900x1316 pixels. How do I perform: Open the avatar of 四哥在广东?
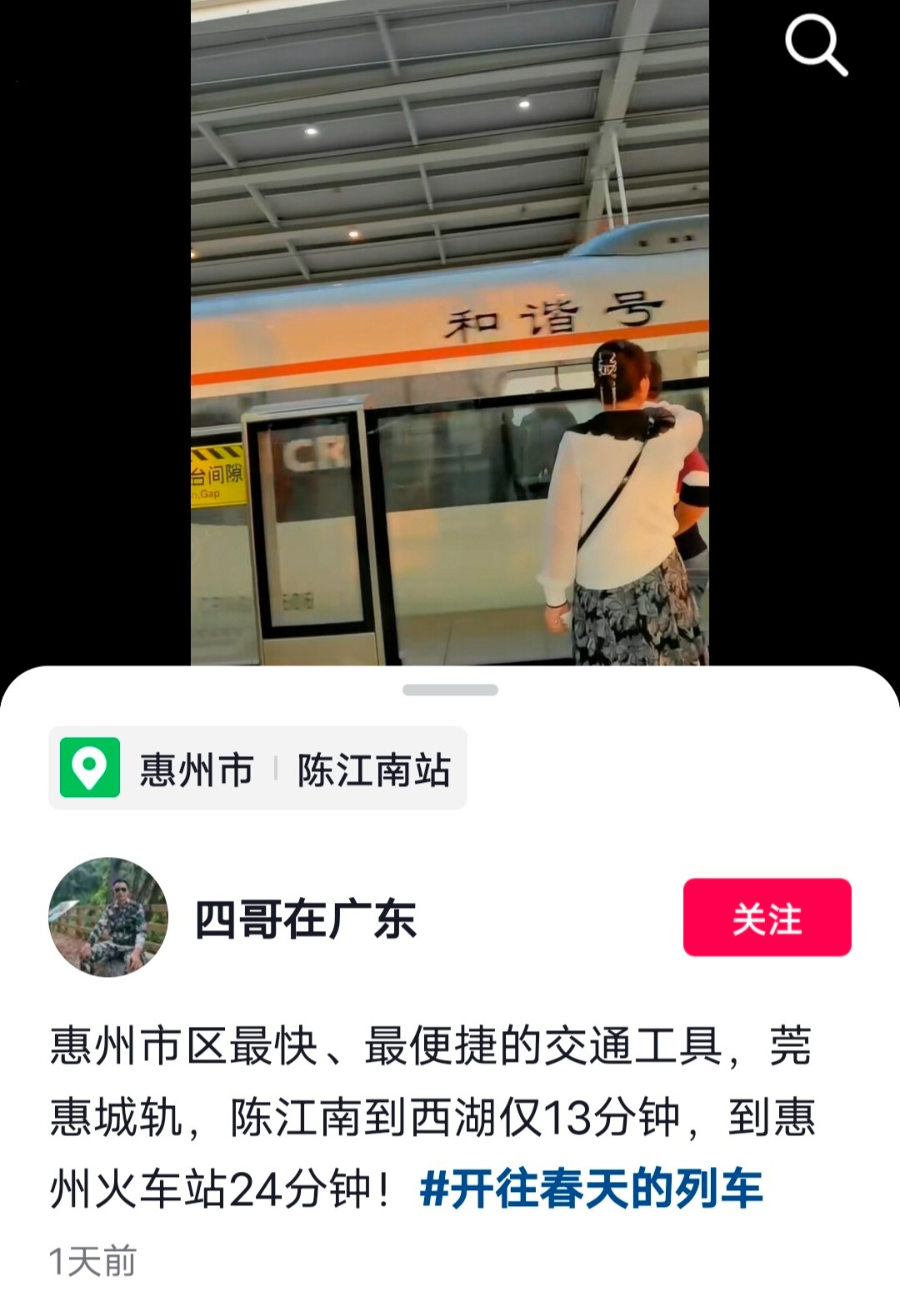click(108, 917)
